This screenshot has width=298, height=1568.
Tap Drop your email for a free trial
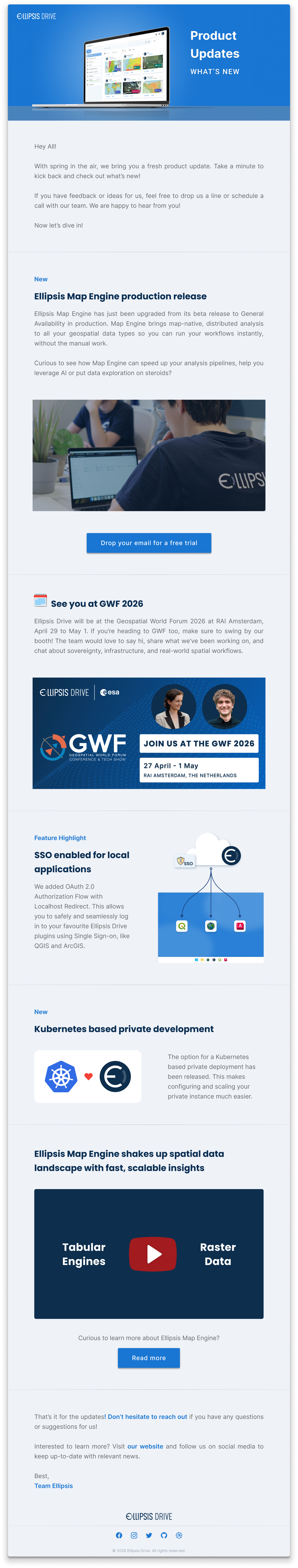tap(149, 543)
